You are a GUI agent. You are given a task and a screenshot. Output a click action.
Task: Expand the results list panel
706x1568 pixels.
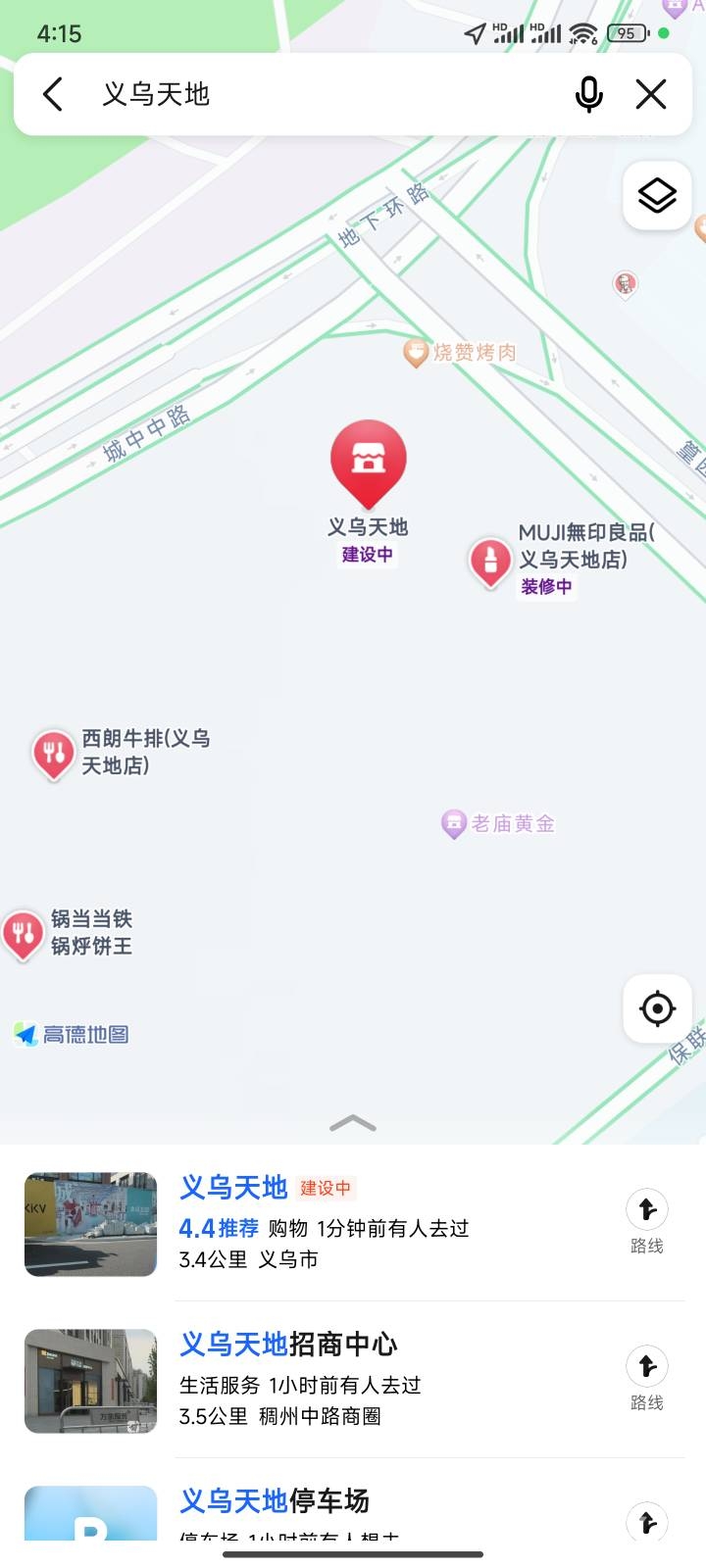coord(353,1123)
